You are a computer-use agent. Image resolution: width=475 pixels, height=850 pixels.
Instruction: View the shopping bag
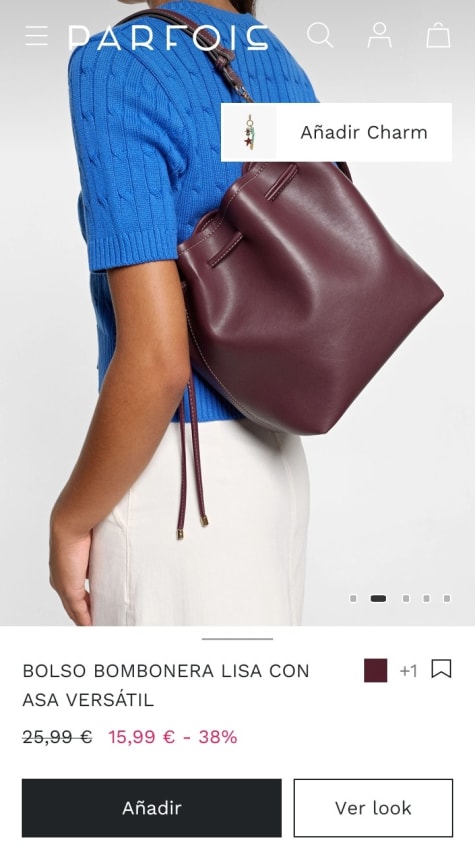(x=438, y=35)
